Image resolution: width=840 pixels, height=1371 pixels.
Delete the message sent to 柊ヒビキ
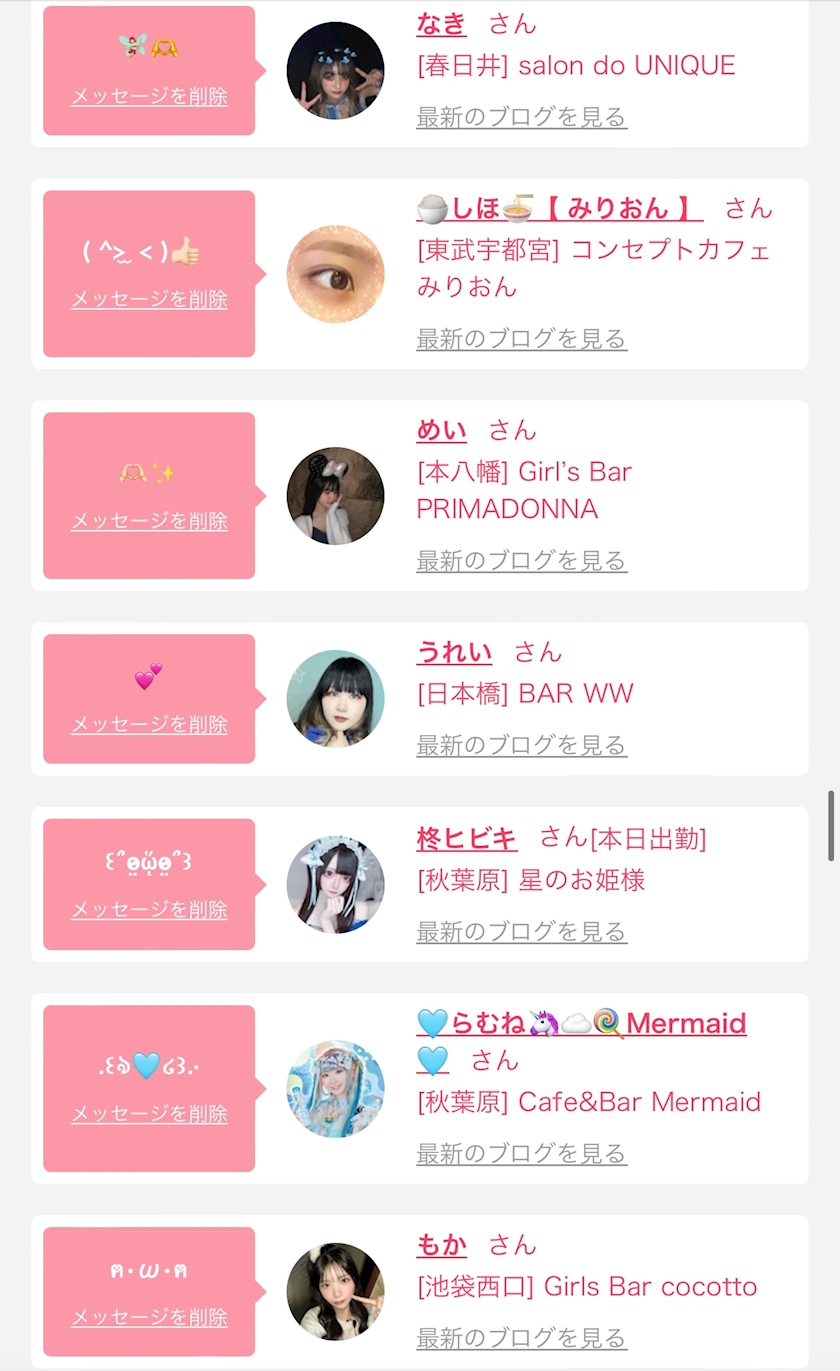click(149, 910)
